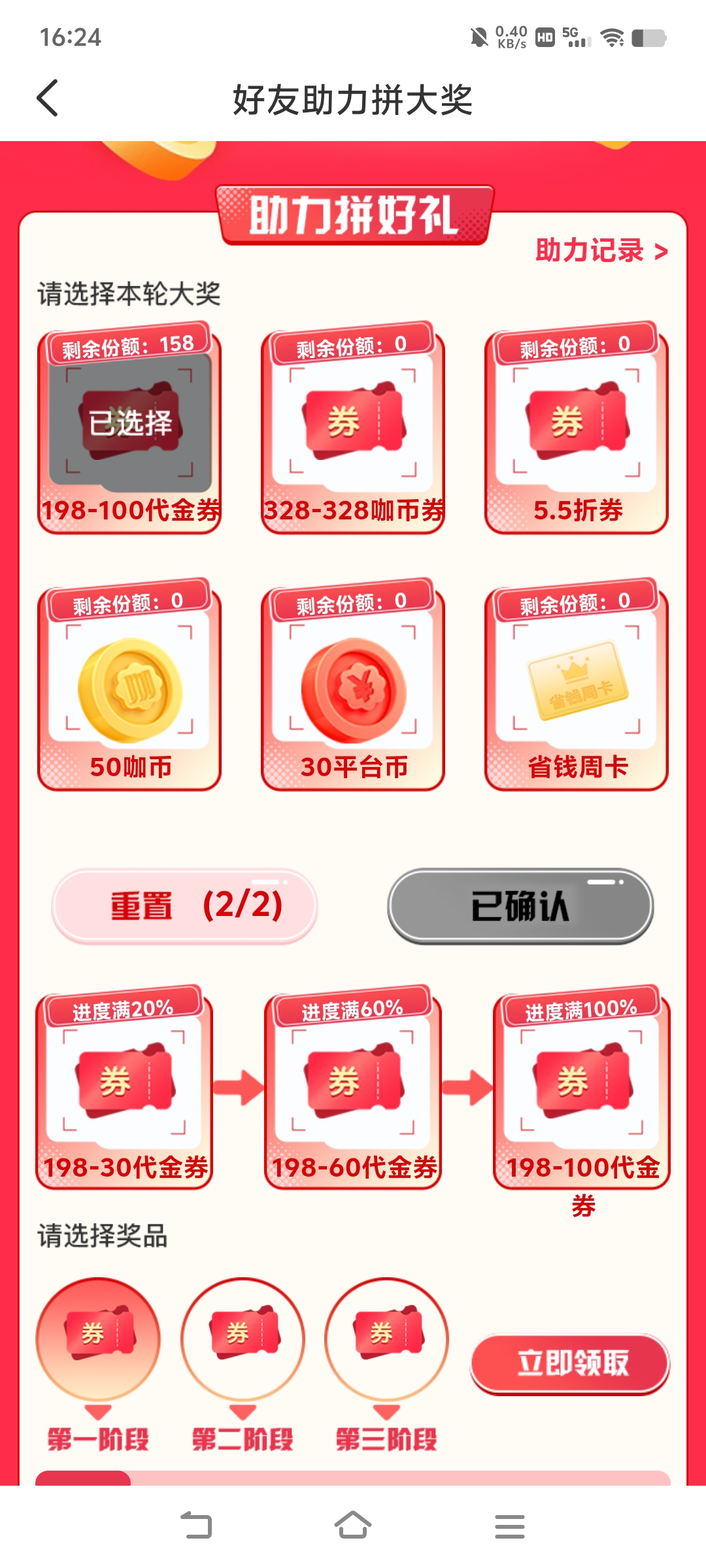Open the system recent apps menu

coord(509,1526)
